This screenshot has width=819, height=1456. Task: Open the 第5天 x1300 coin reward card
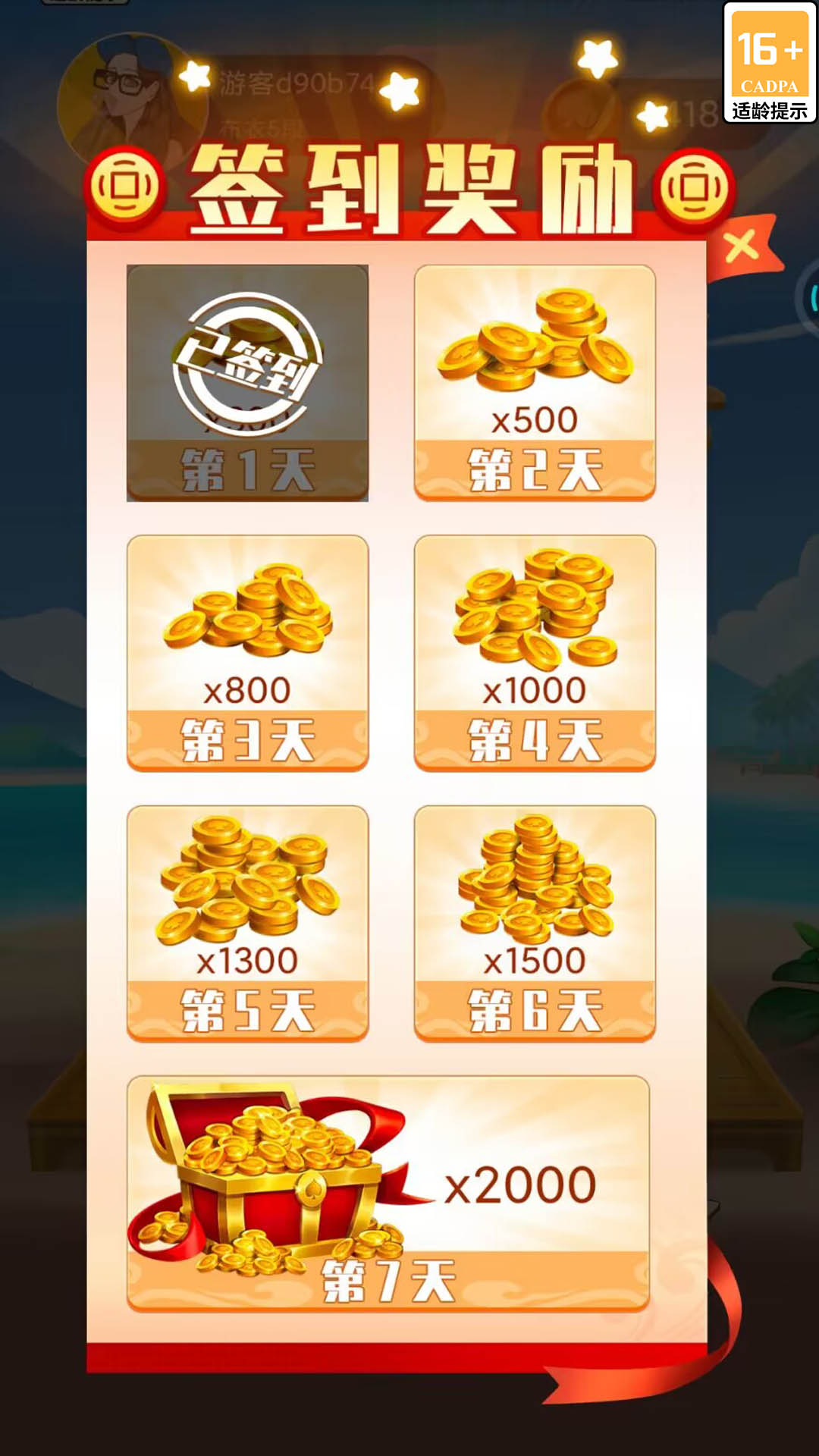pos(247,923)
